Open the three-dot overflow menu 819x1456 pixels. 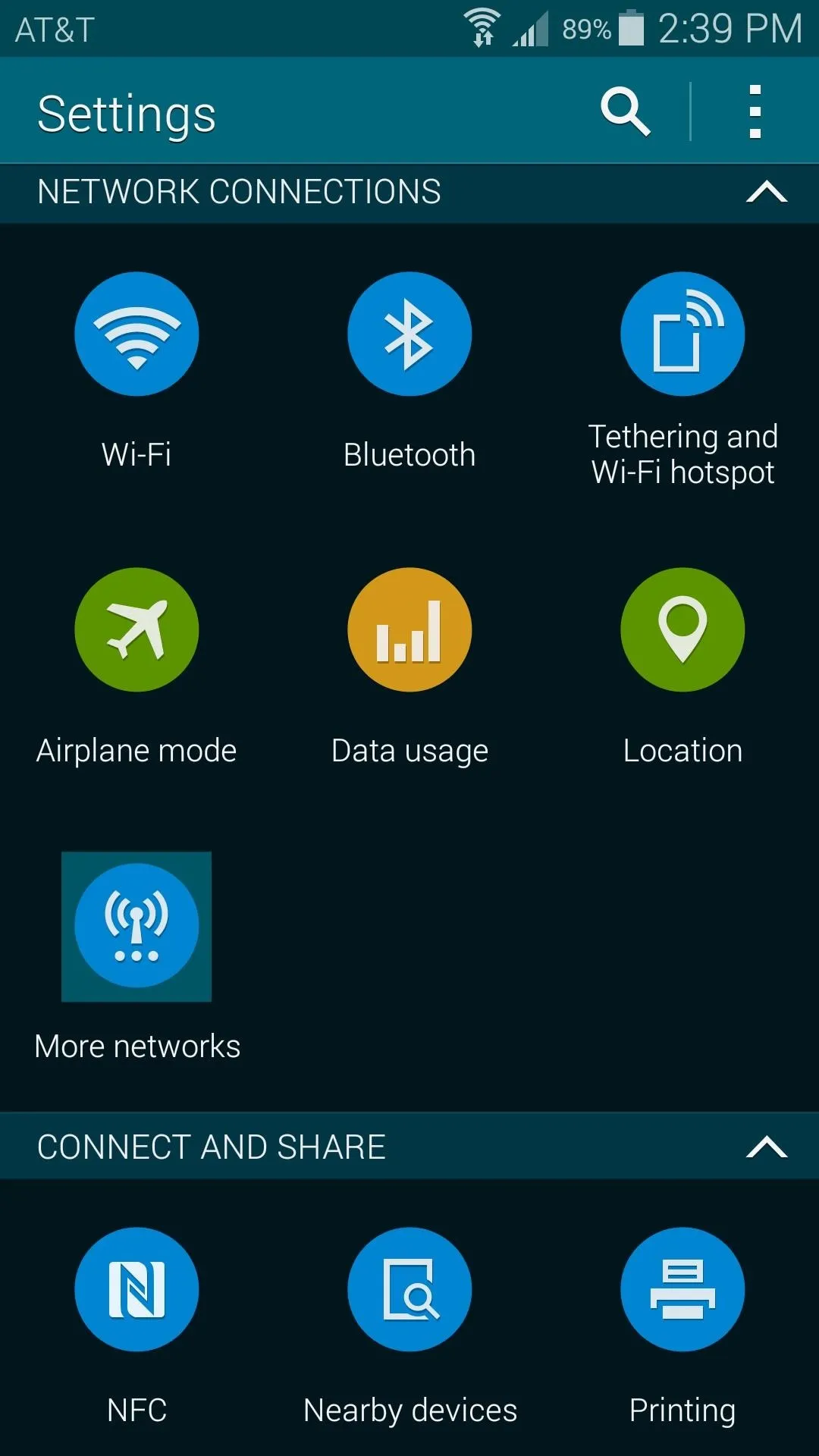pyautogui.click(x=755, y=112)
